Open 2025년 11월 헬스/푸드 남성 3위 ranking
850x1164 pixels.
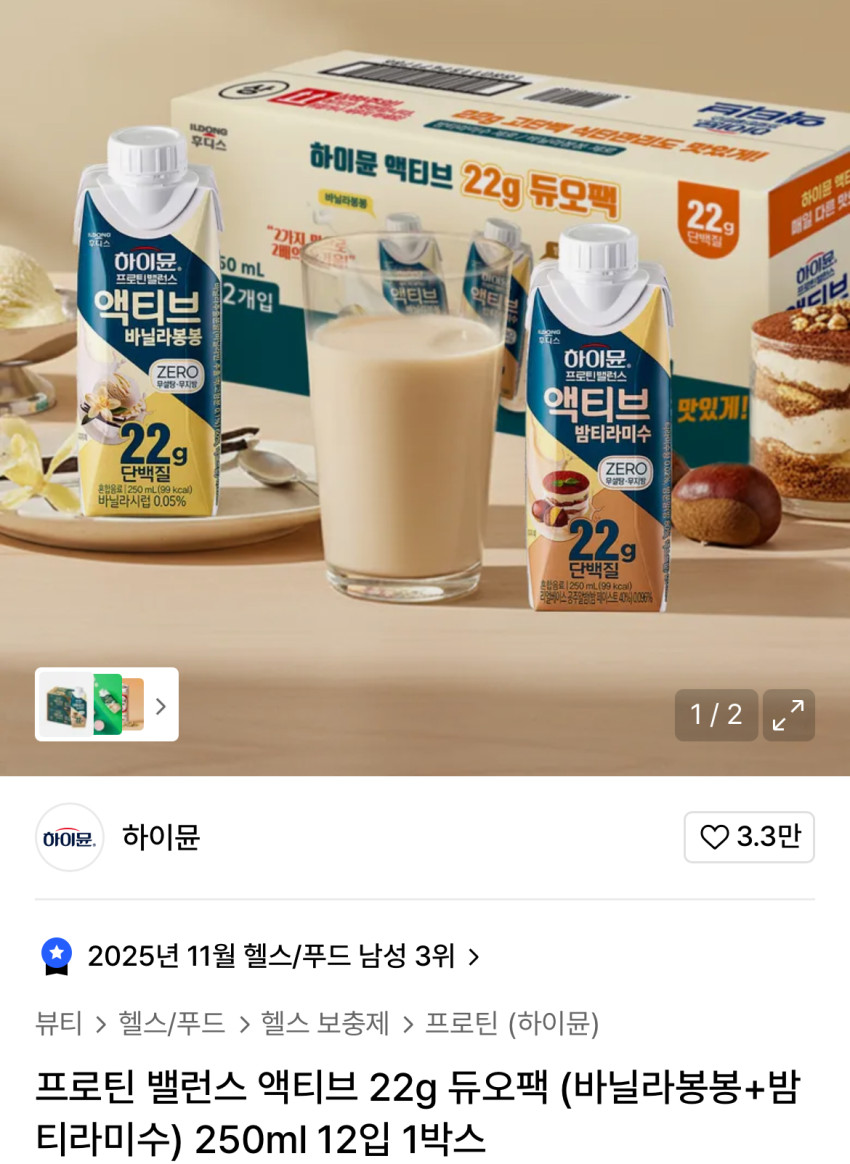pos(261,956)
